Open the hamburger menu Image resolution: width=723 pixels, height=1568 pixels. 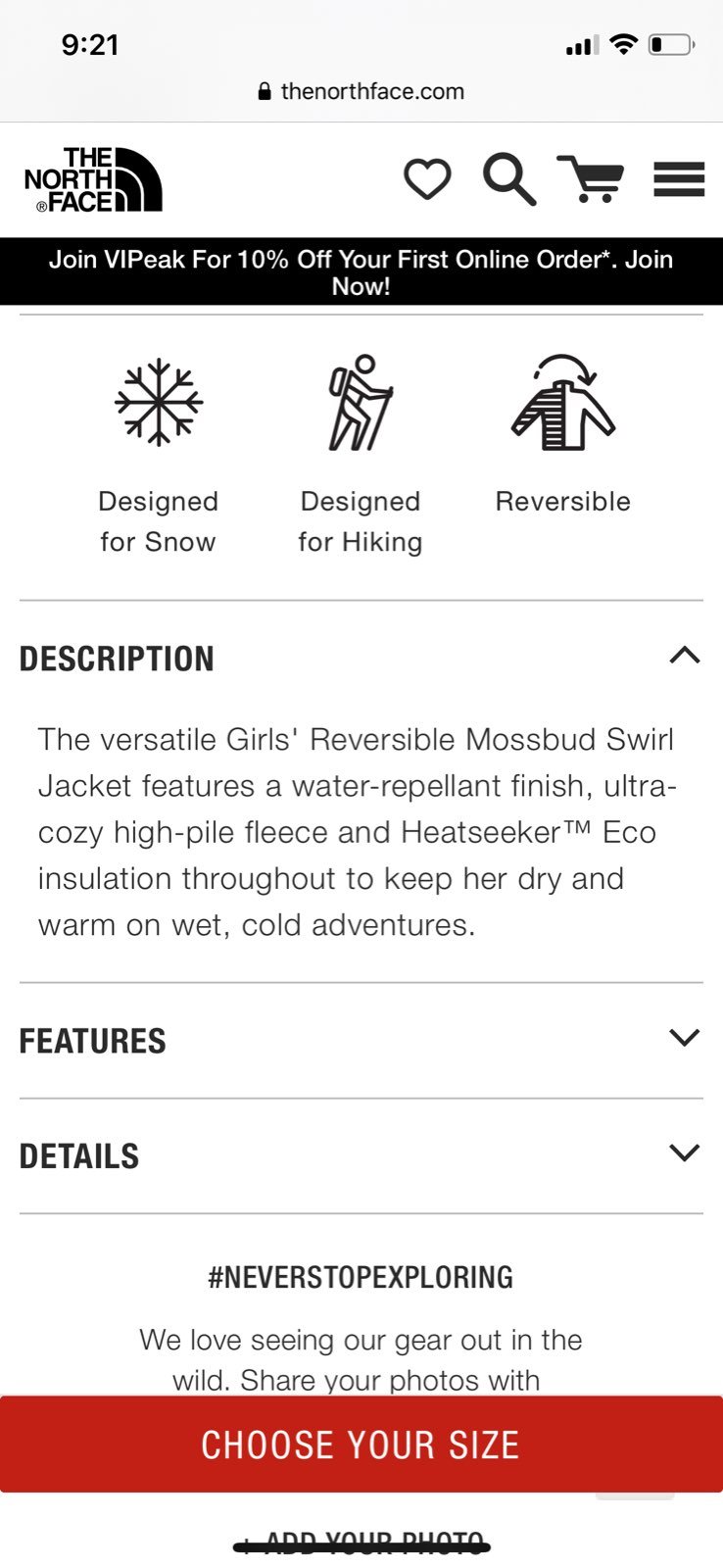(679, 179)
